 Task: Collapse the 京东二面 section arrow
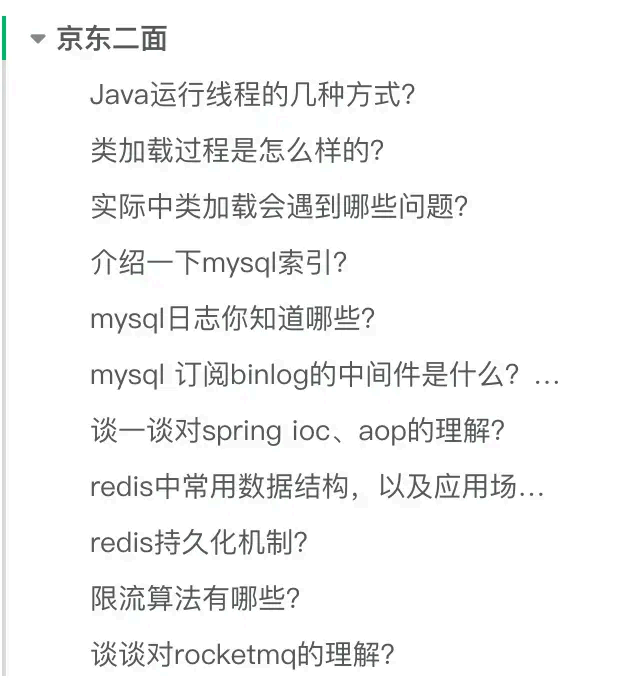pyautogui.click(x=38, y=40)
